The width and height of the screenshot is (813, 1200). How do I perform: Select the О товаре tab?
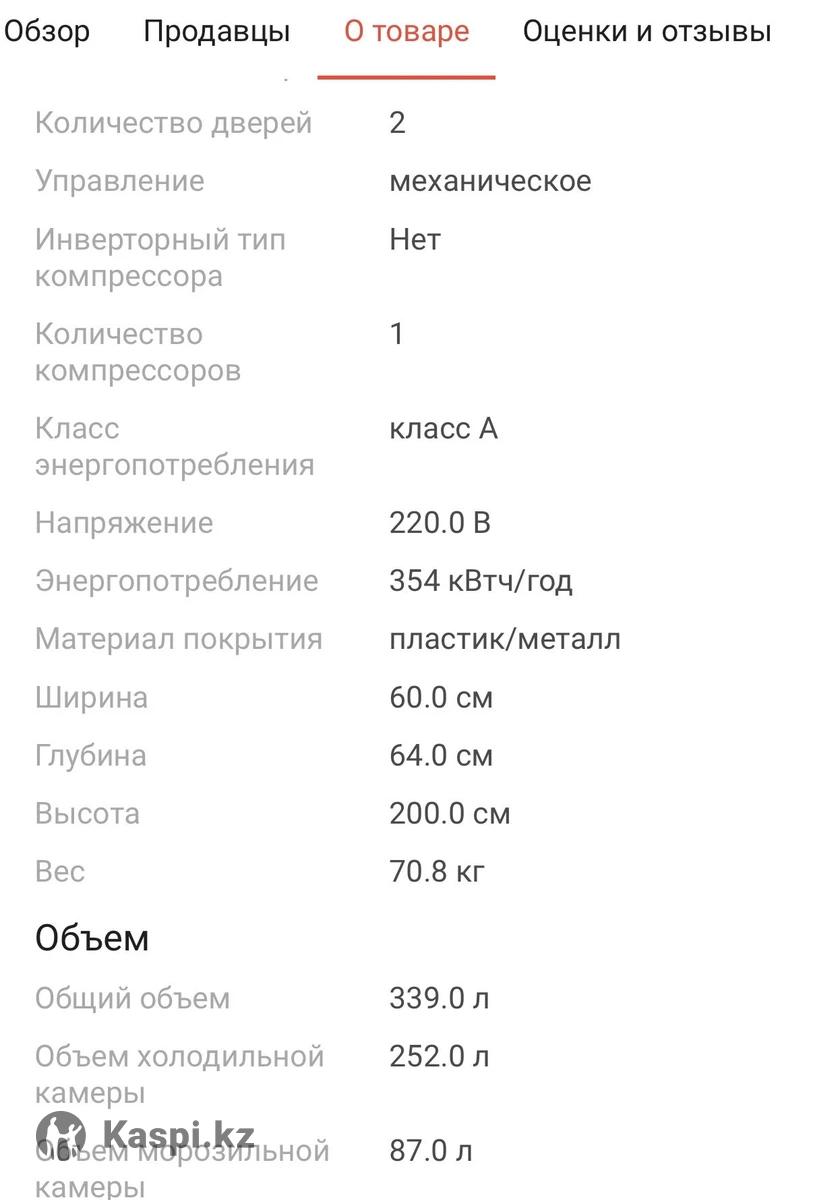pyautogui.click(x=406, y=32)
